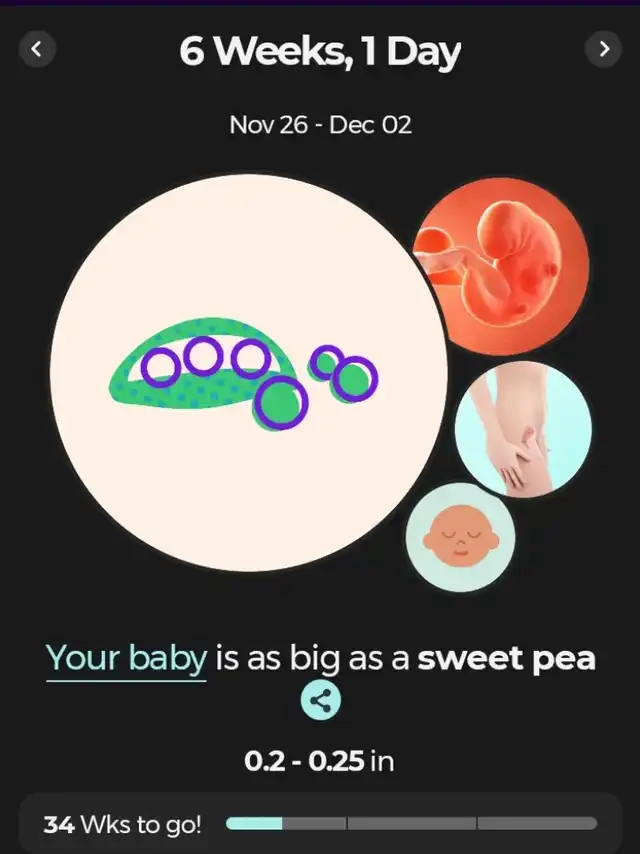Open the baby face illustration circle
The image size is (640, 854).
[x=461, y=538]
